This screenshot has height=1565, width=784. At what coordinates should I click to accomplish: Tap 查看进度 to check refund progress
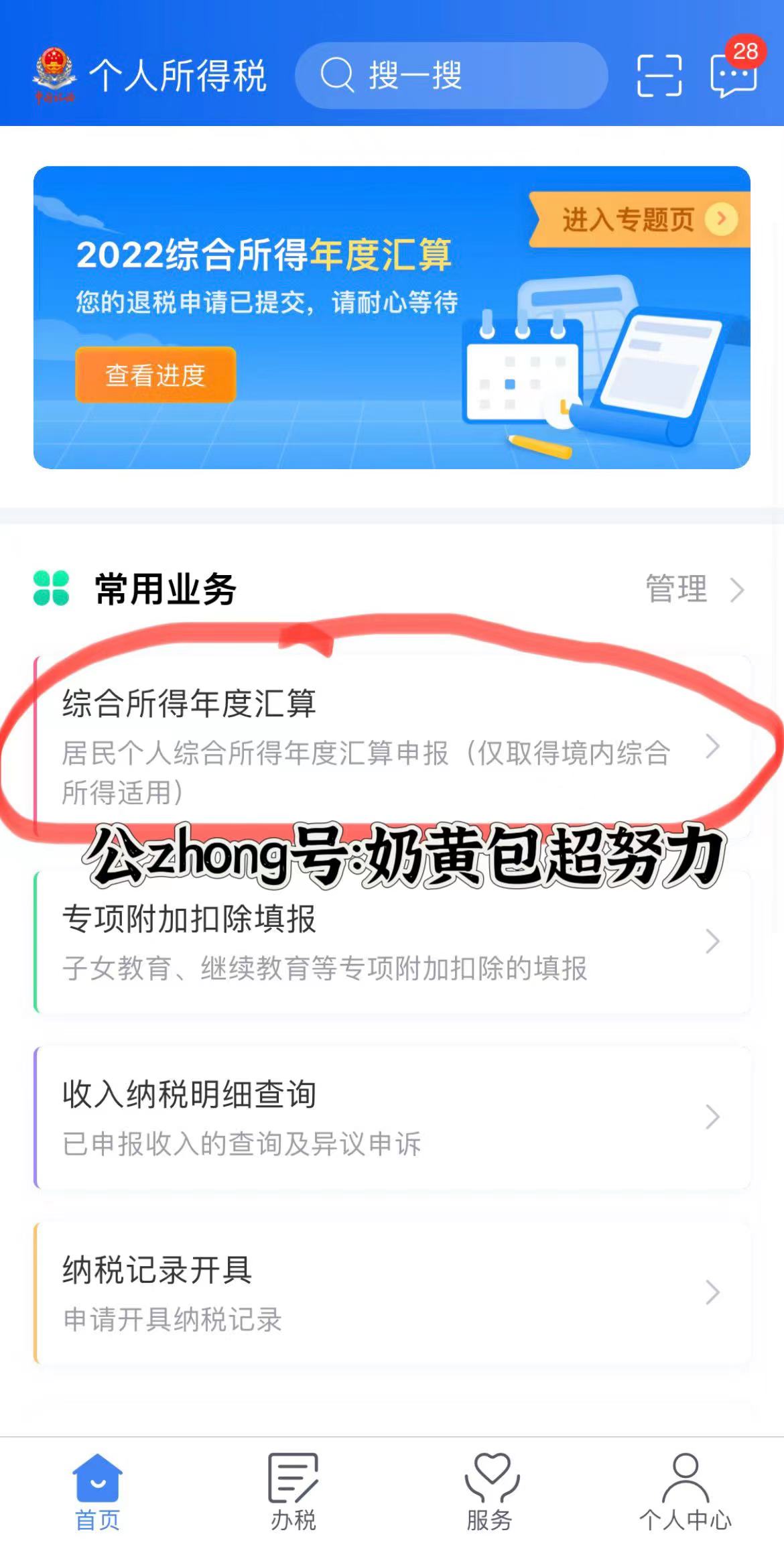(155, 375)
